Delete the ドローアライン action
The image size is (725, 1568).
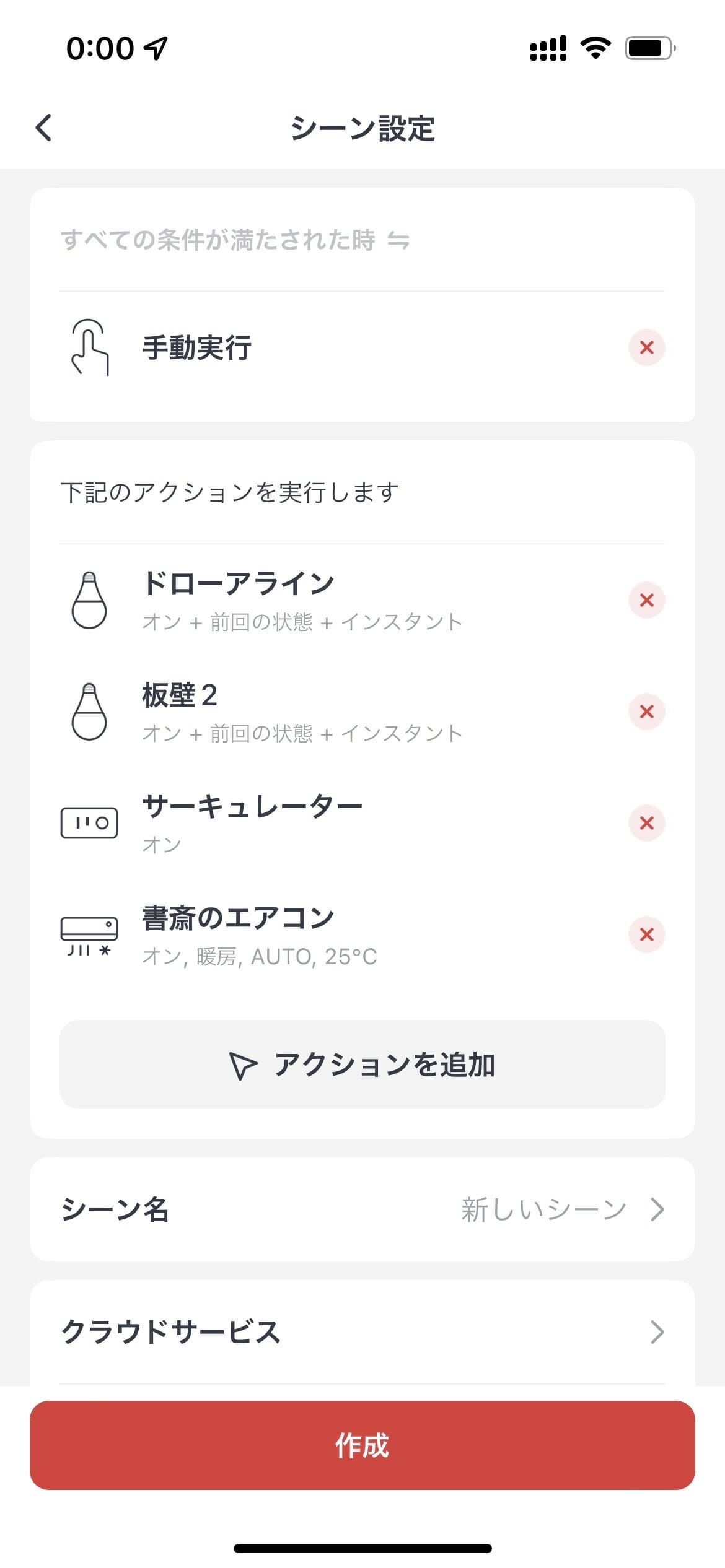point(646,600)
